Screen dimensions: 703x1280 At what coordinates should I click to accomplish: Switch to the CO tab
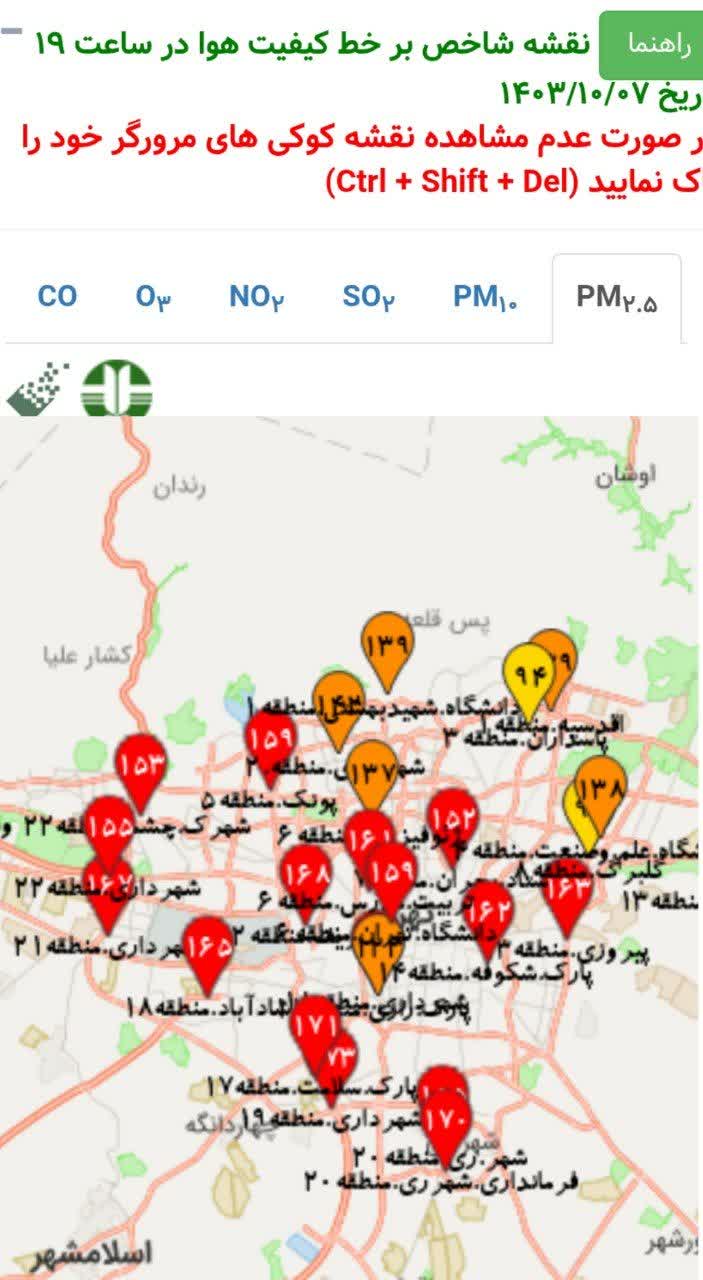point(57,297)
